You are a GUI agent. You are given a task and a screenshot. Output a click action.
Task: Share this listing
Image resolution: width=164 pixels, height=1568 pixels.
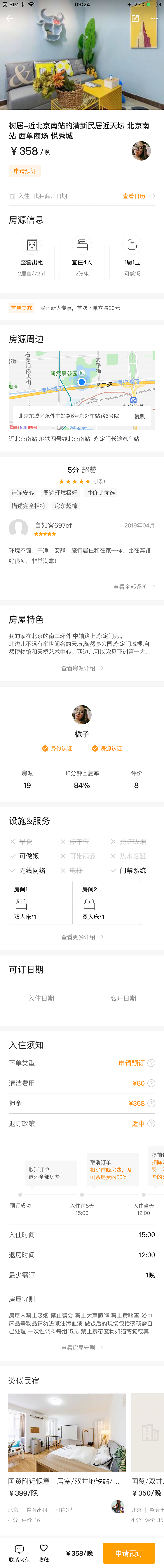tap(135, 19)
